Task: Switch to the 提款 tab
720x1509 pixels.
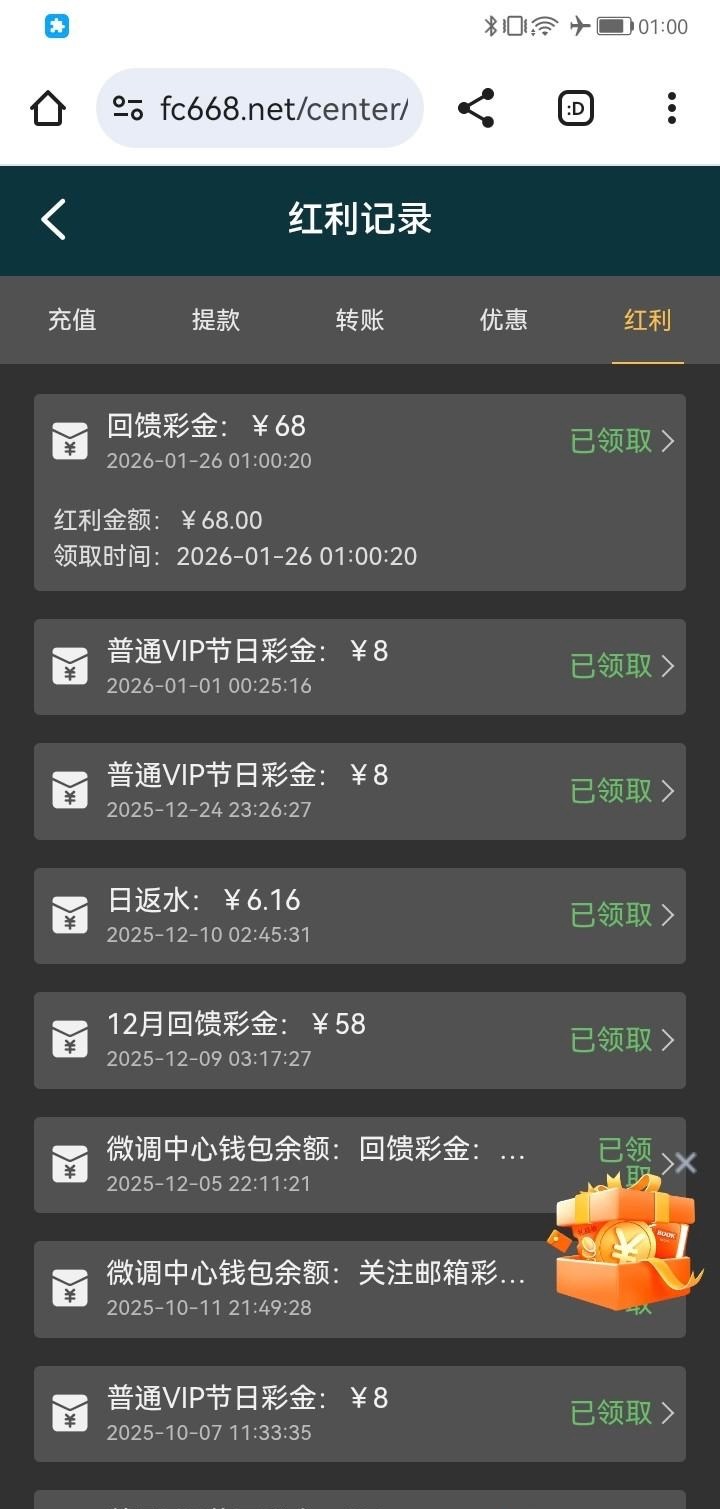Action: coord(216,320)
